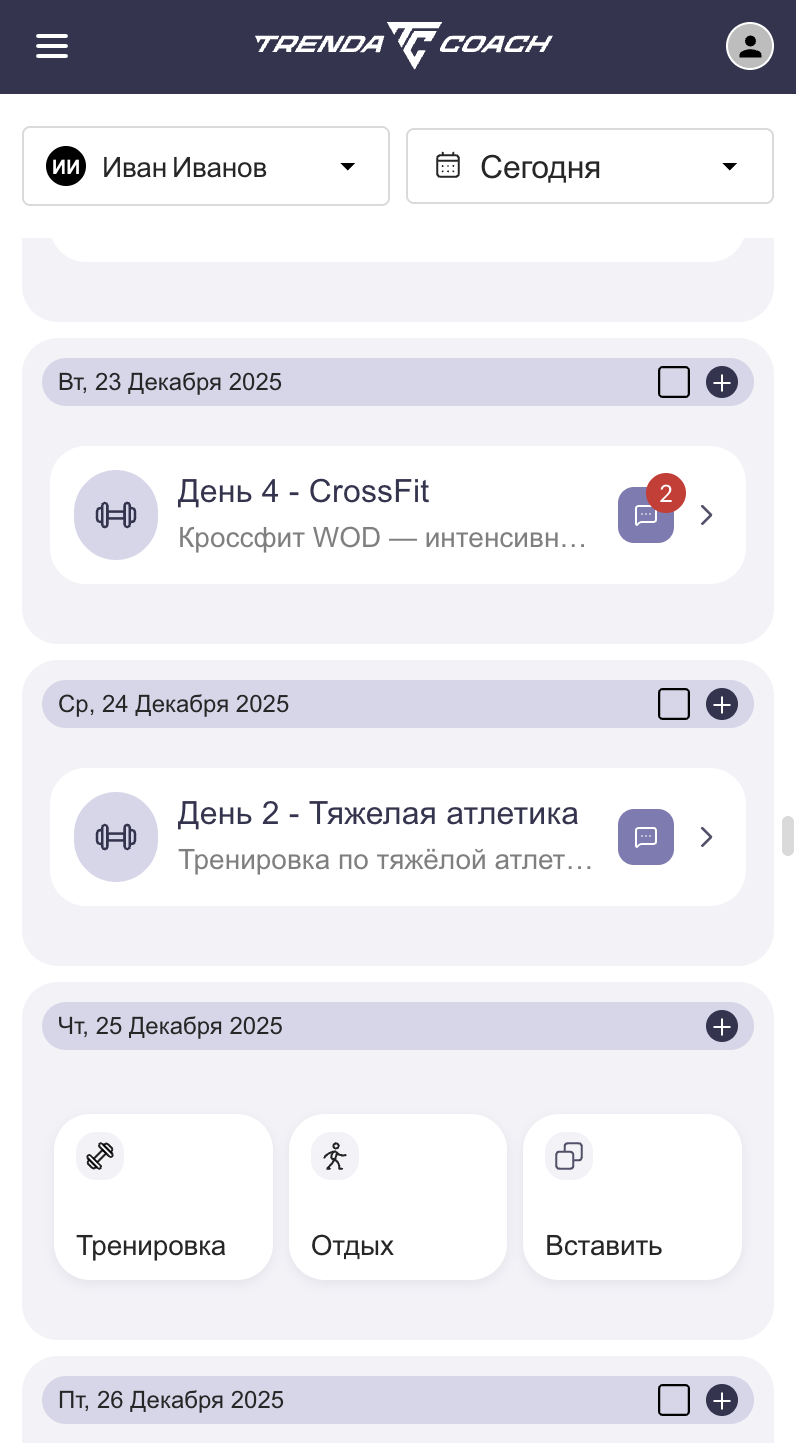Expand the Иван Иванов athlete dropdown
The image size is (796, 1443).
[x=205, y=167]
